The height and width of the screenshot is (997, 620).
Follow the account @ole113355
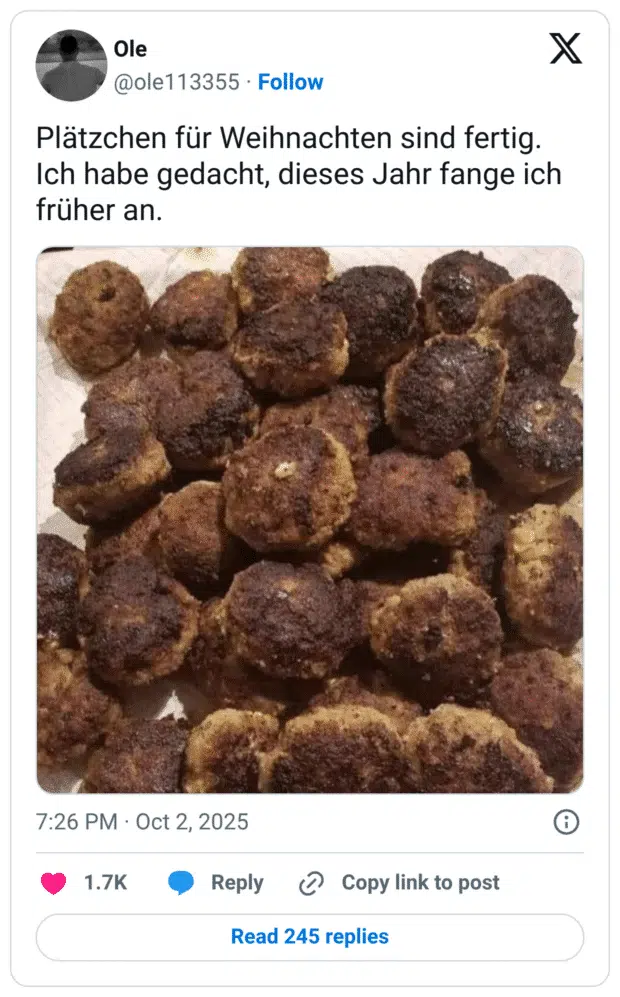(x=290, y=82)
